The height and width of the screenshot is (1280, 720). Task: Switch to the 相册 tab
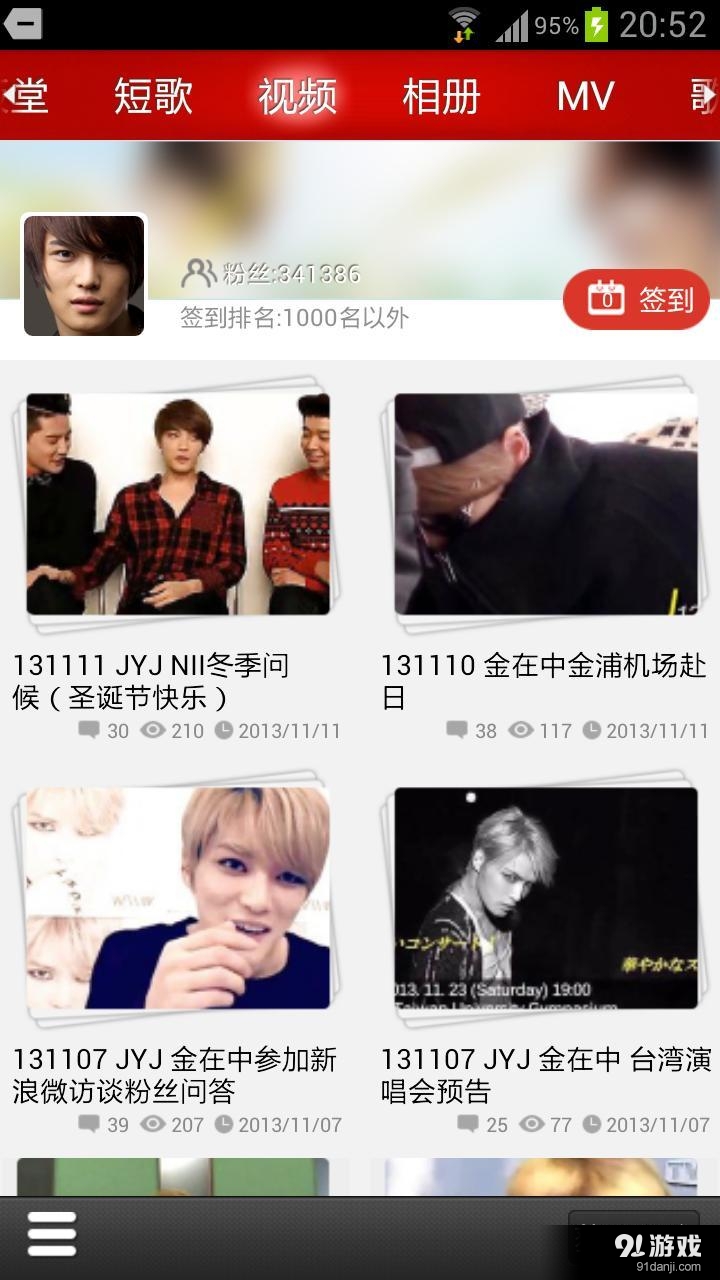440,95
